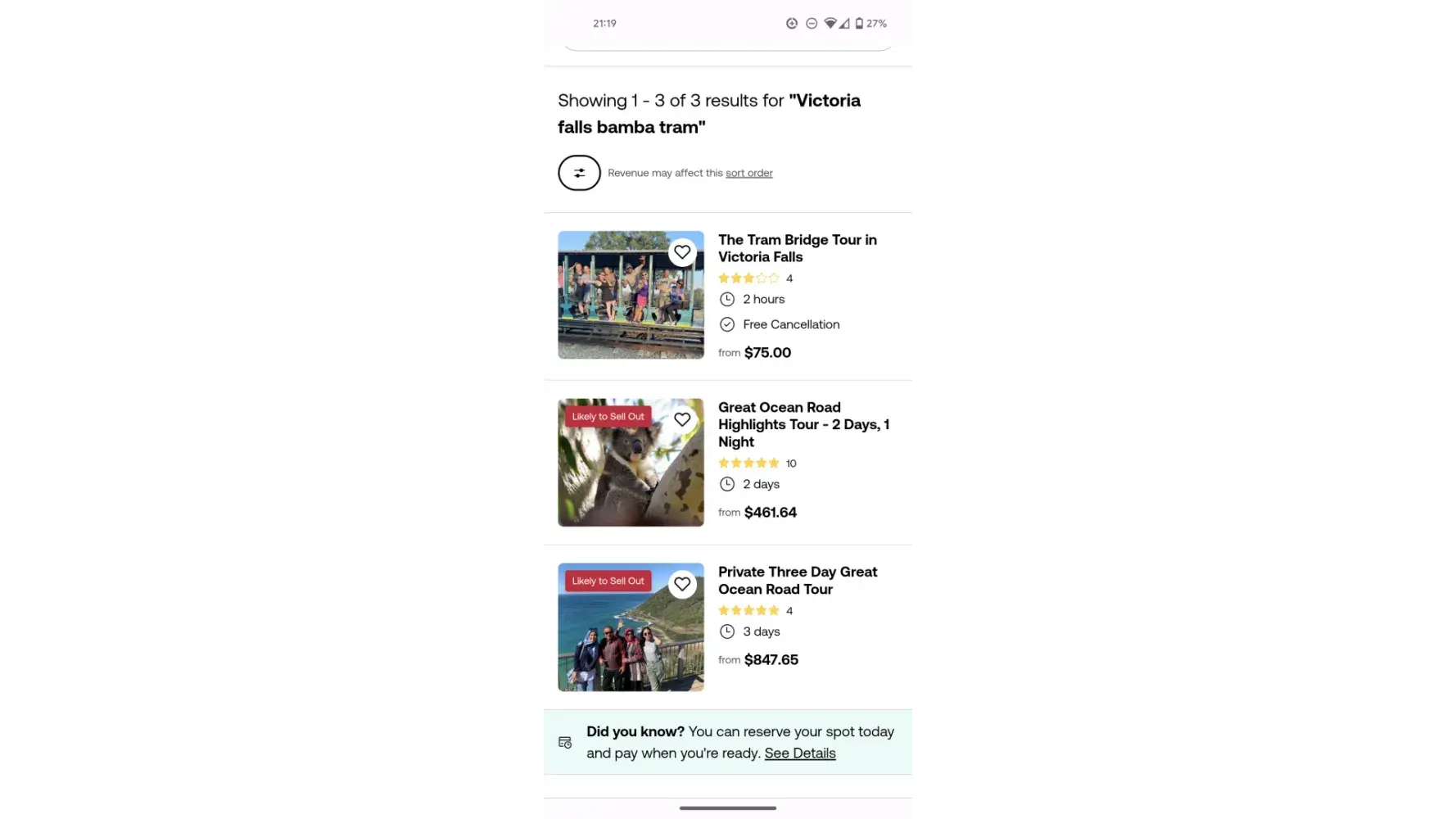Favorite the Great Ocean Road Highlights Tour

(682, 419)
